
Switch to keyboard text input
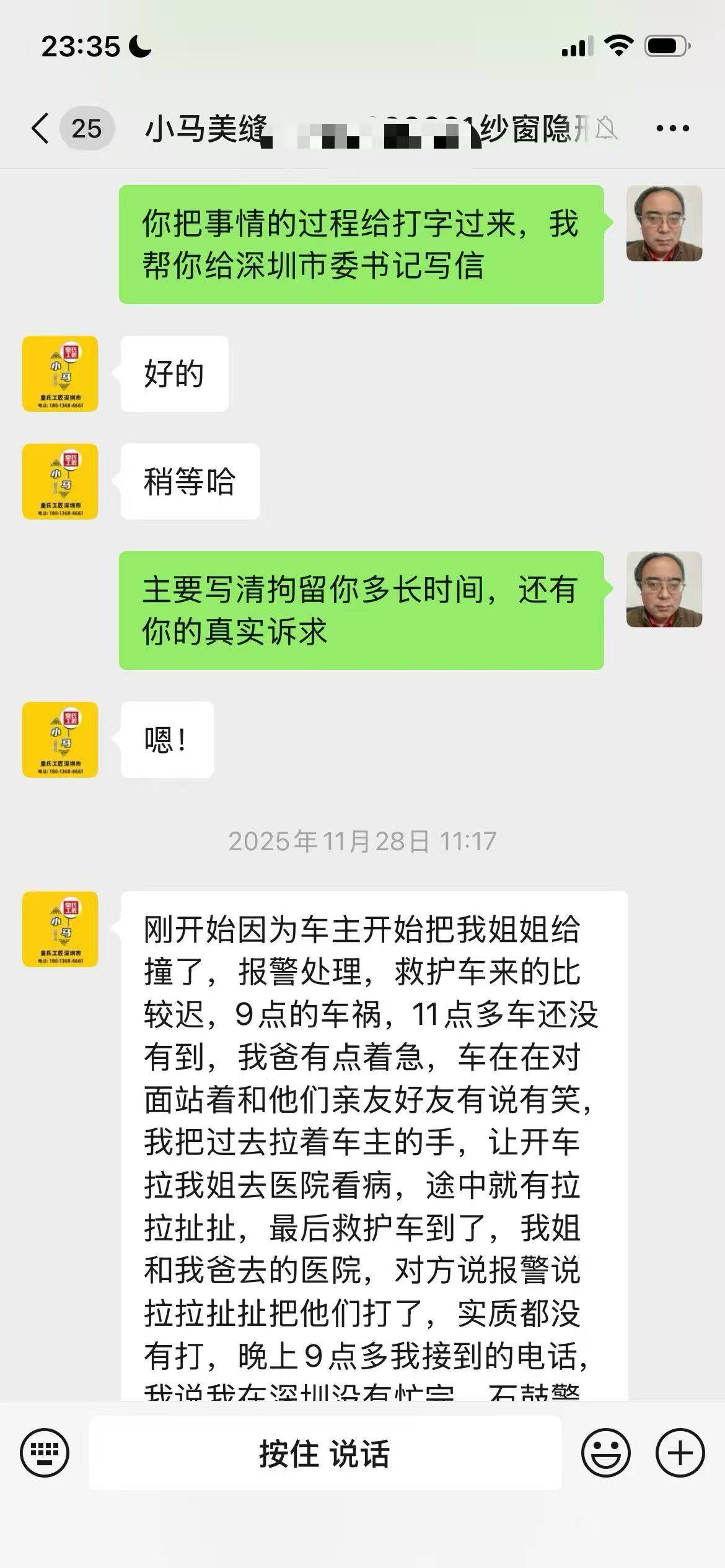coord(45,1452)
